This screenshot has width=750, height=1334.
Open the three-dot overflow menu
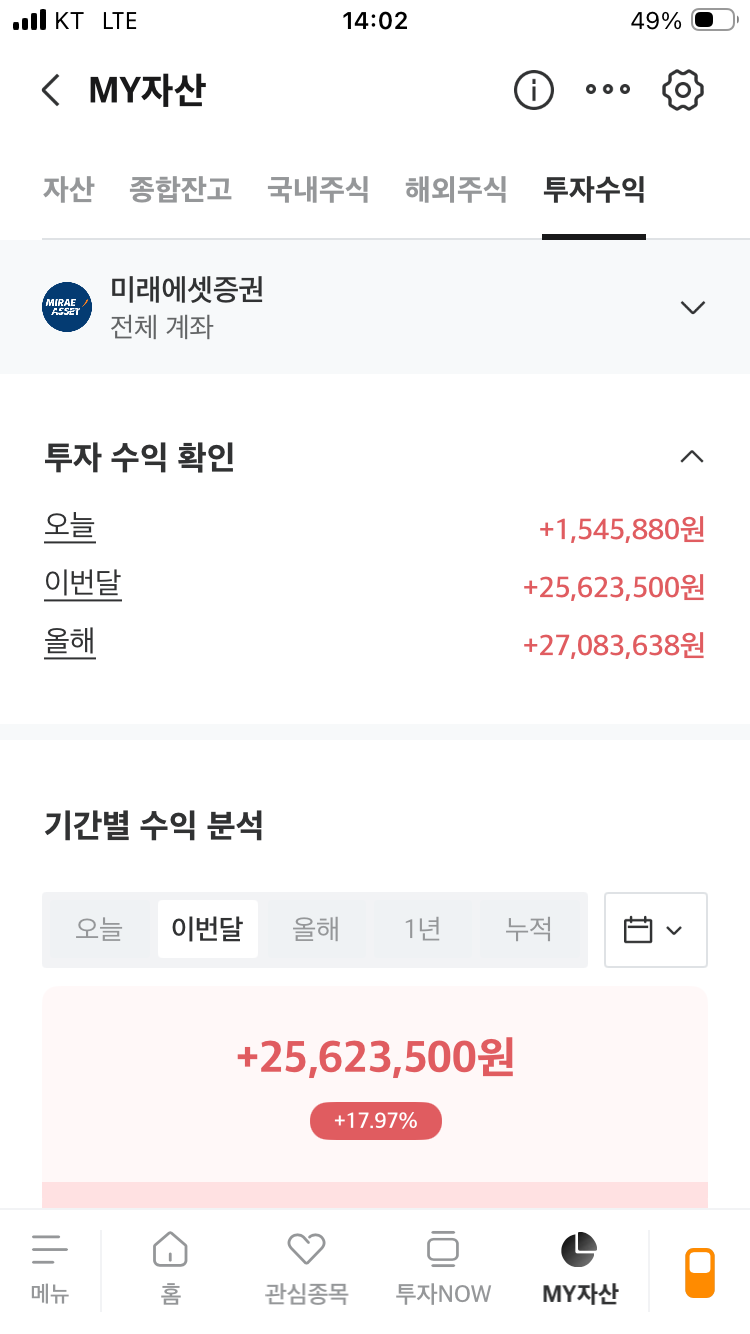pos(608,90)
